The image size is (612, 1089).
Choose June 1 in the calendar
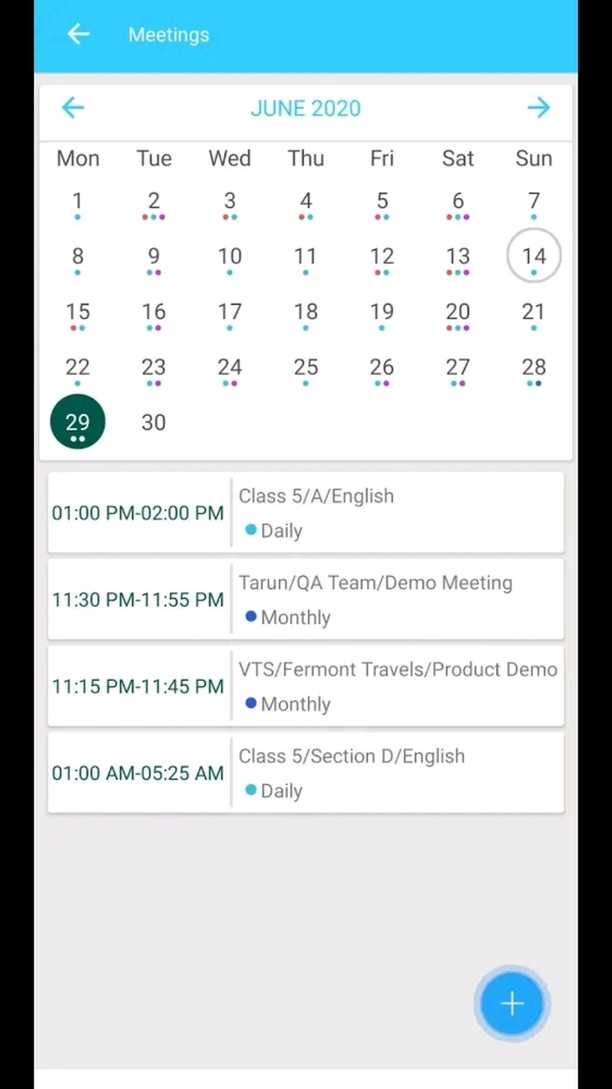tap(77, 201)
